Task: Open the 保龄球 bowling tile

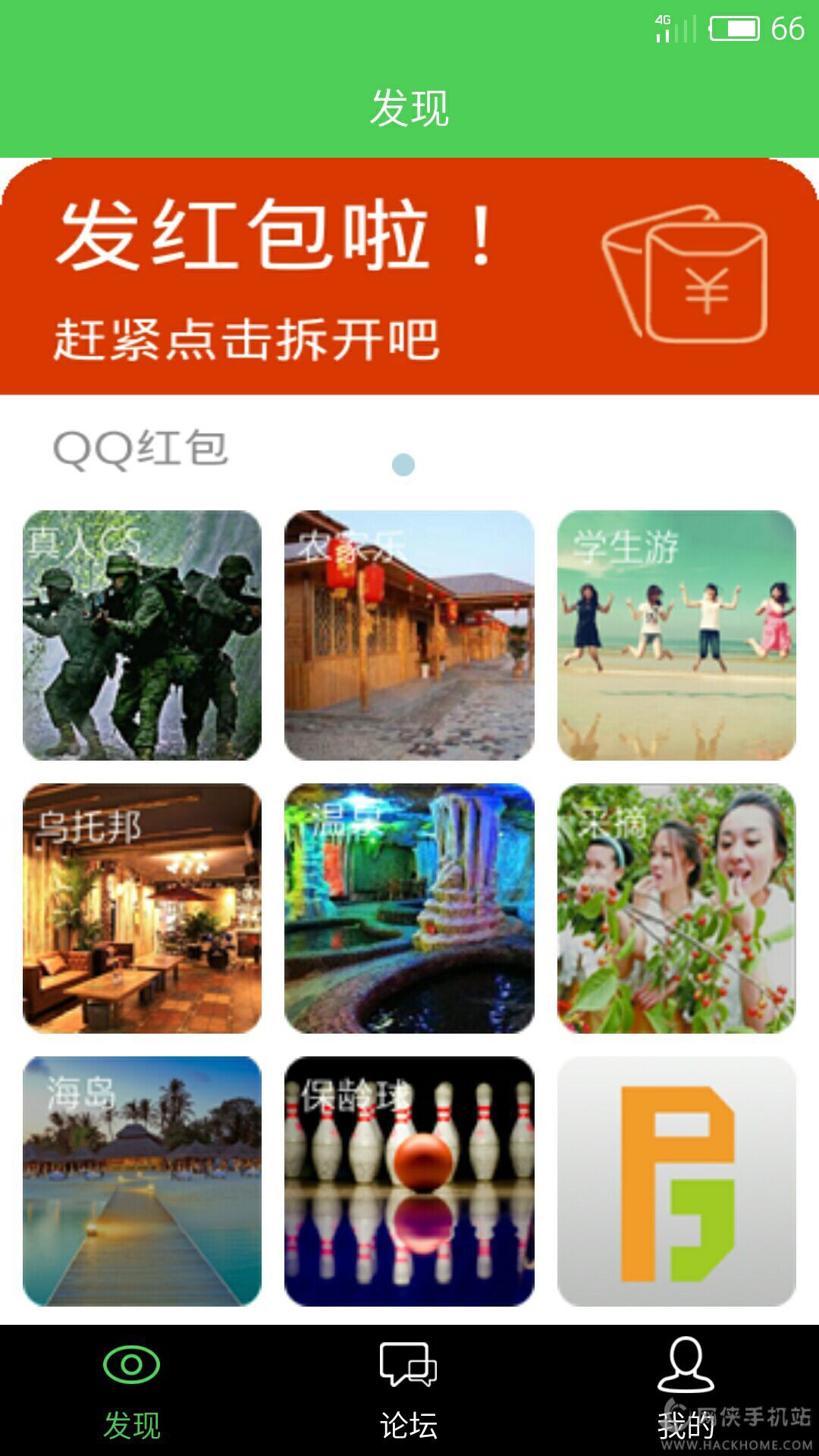Action: click(409, 1181)
